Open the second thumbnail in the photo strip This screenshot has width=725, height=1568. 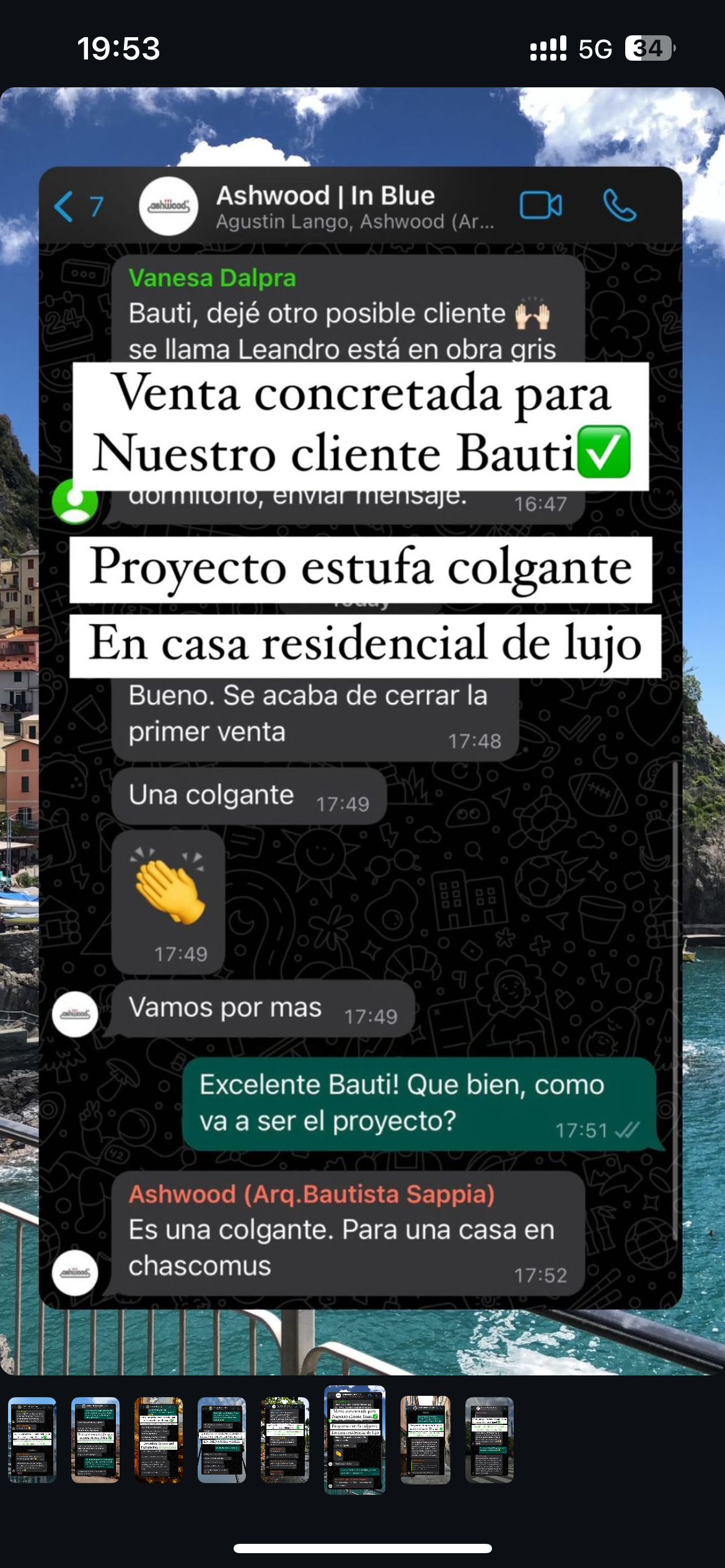(95, 1439)
